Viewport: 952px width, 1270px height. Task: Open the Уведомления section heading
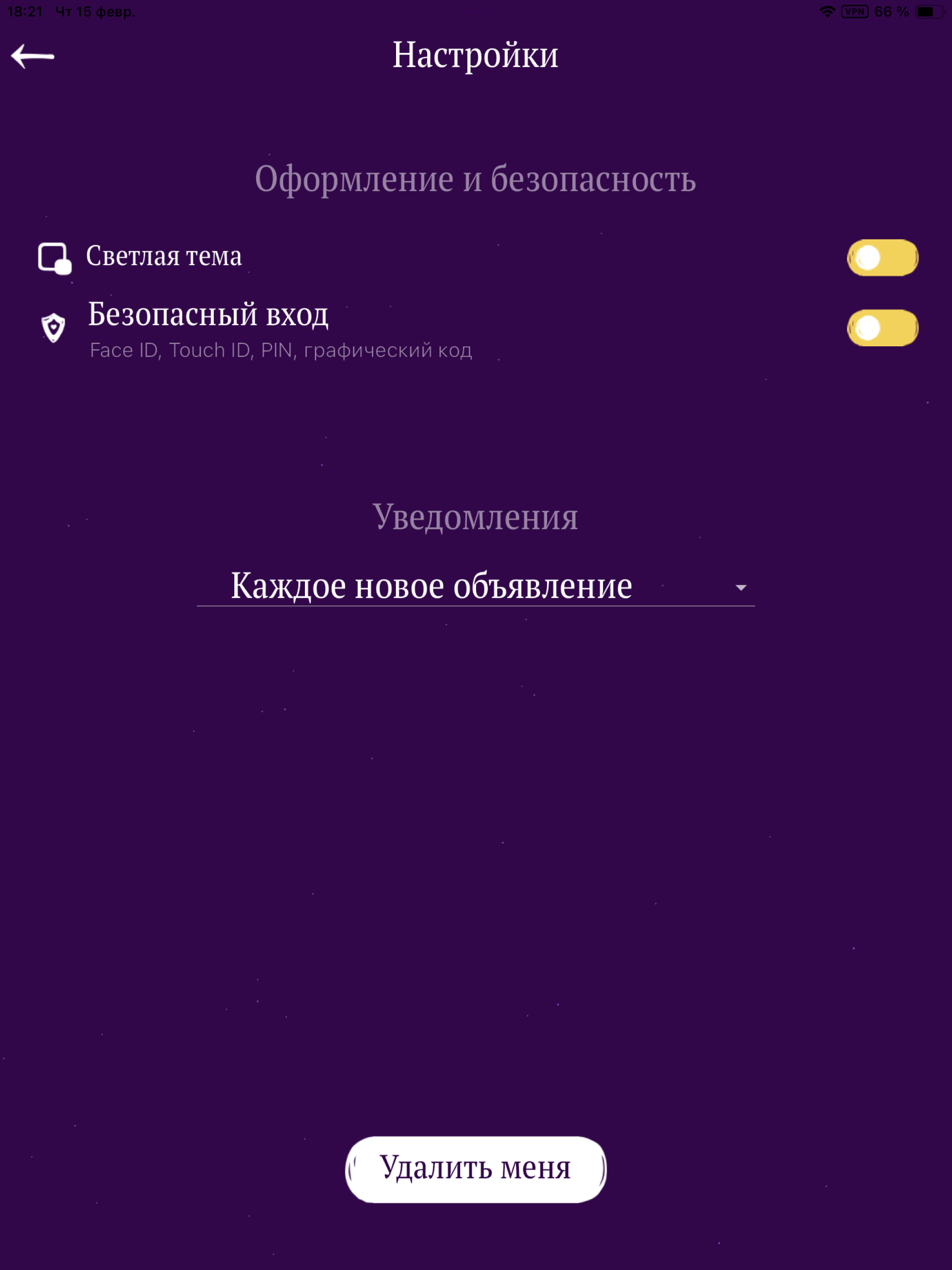(476, 516)
